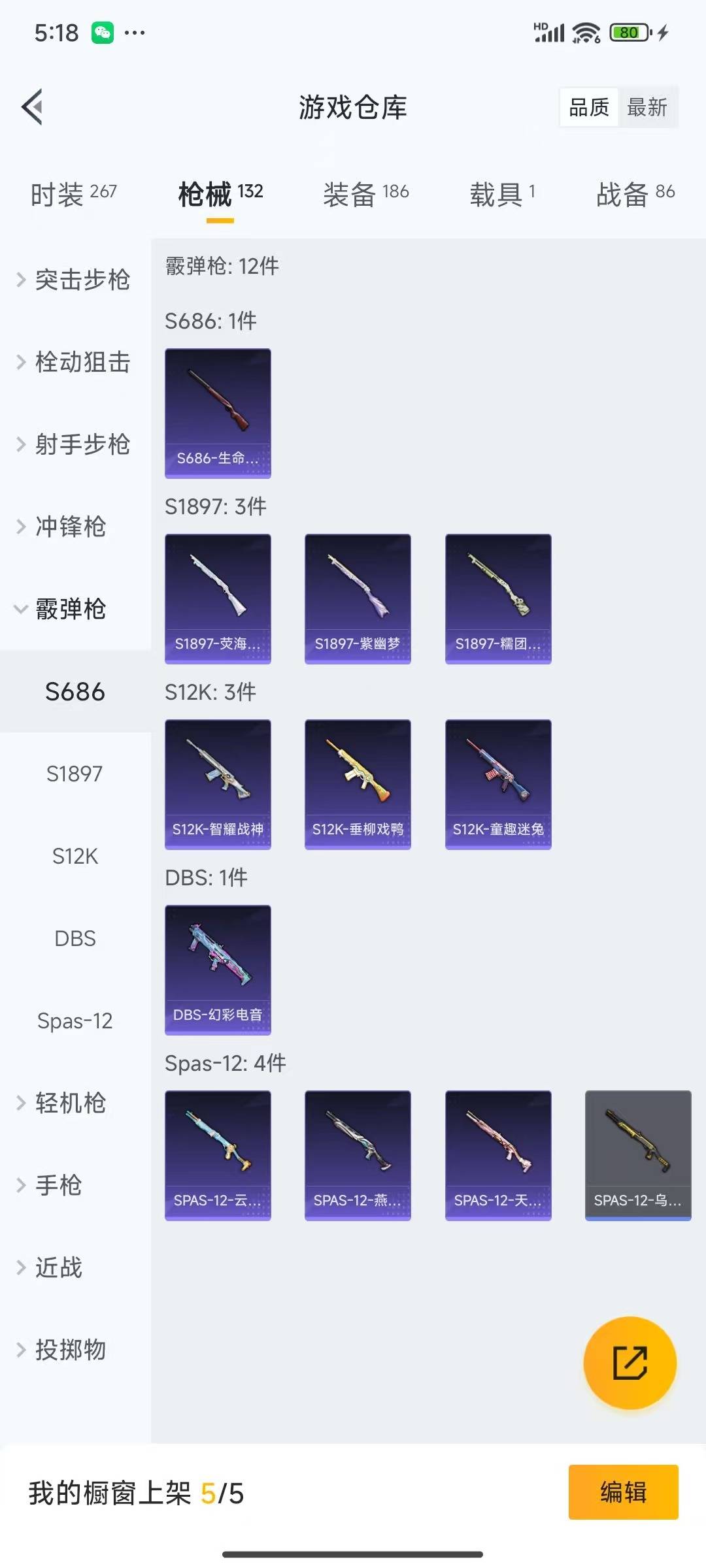Switch to the 时装 tab
The image size is (706, 1568).
coord(73,194)
